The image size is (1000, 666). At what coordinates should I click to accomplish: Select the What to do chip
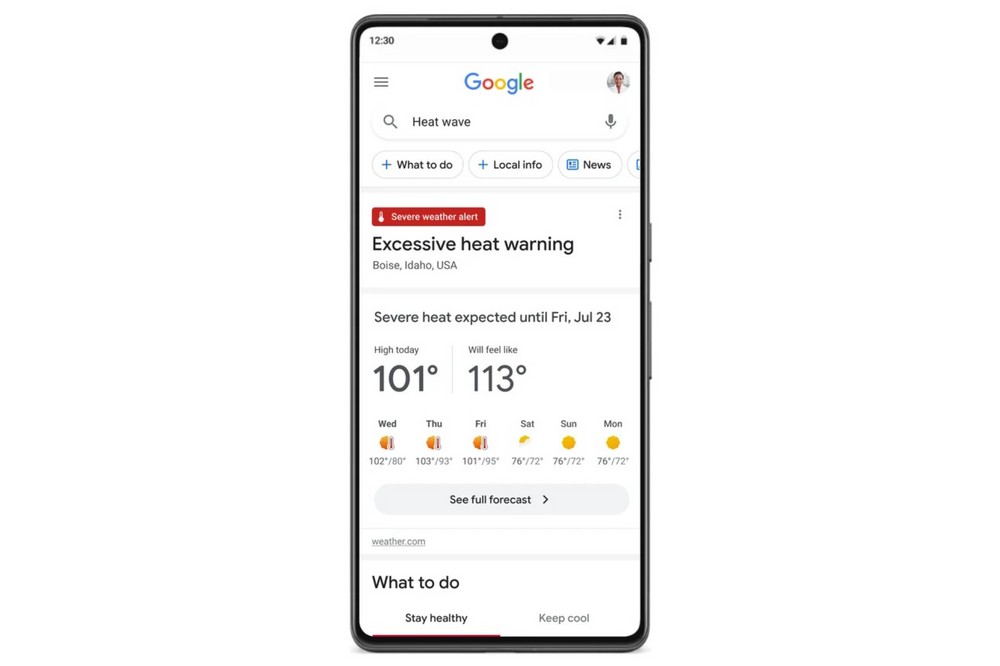pos(417,165)
